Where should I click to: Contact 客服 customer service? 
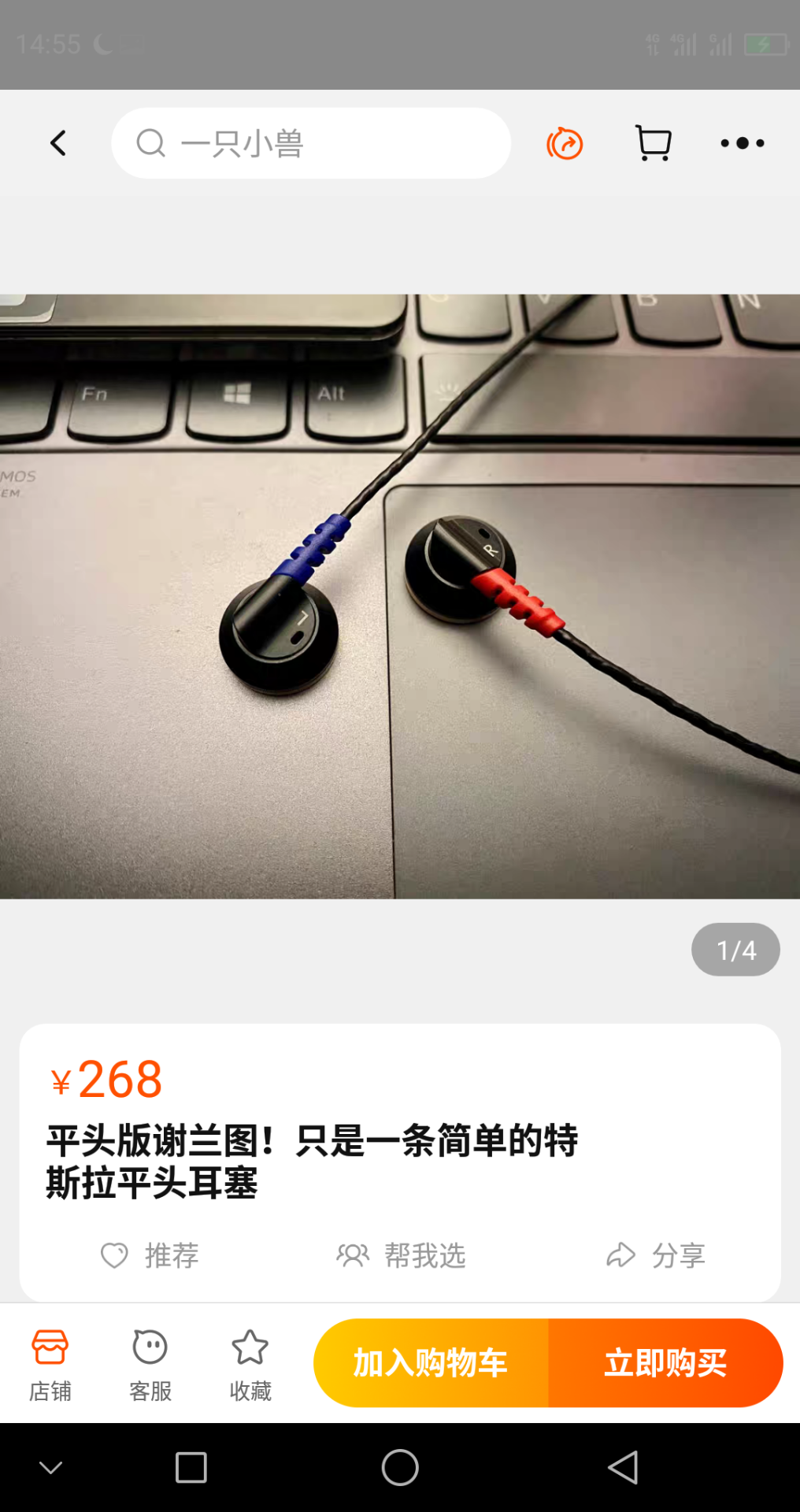(x=150, y=1366)
